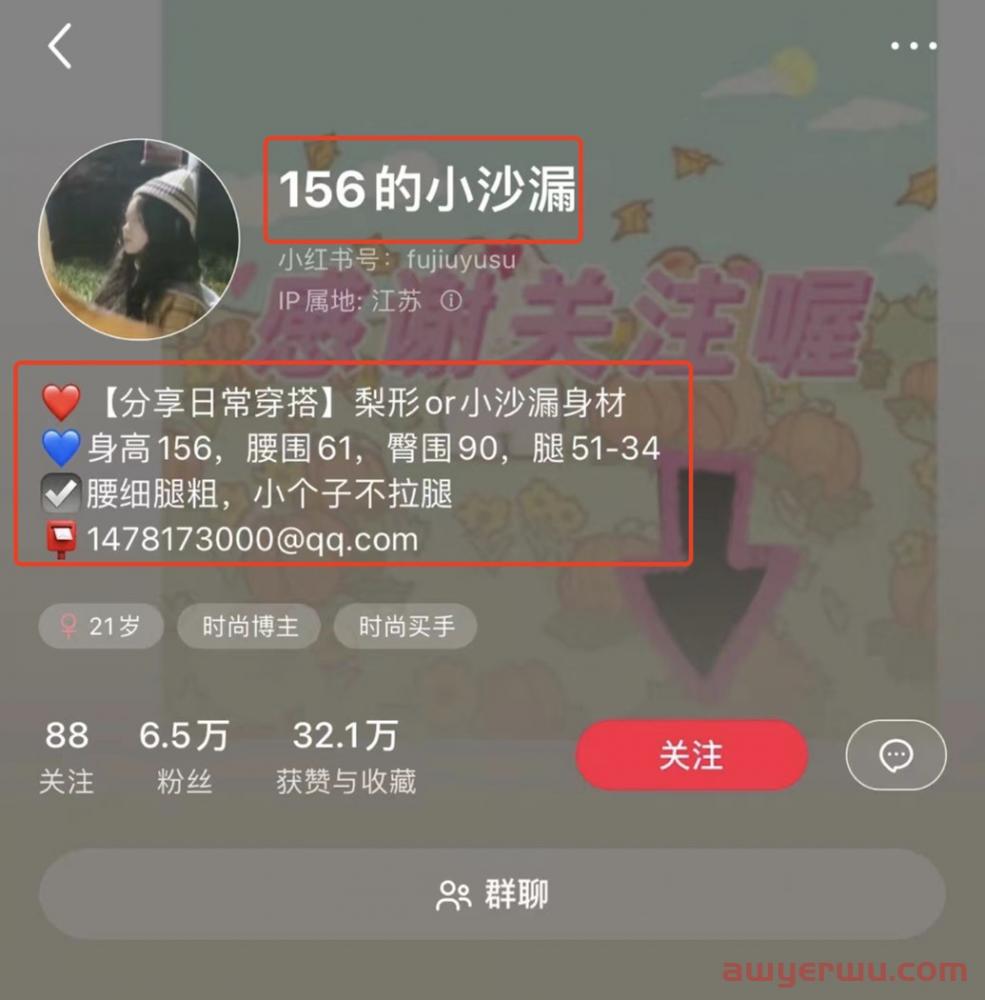Send a private message via chat bubble
This screenshot has height=1000, width=985.
click(895, 755)
